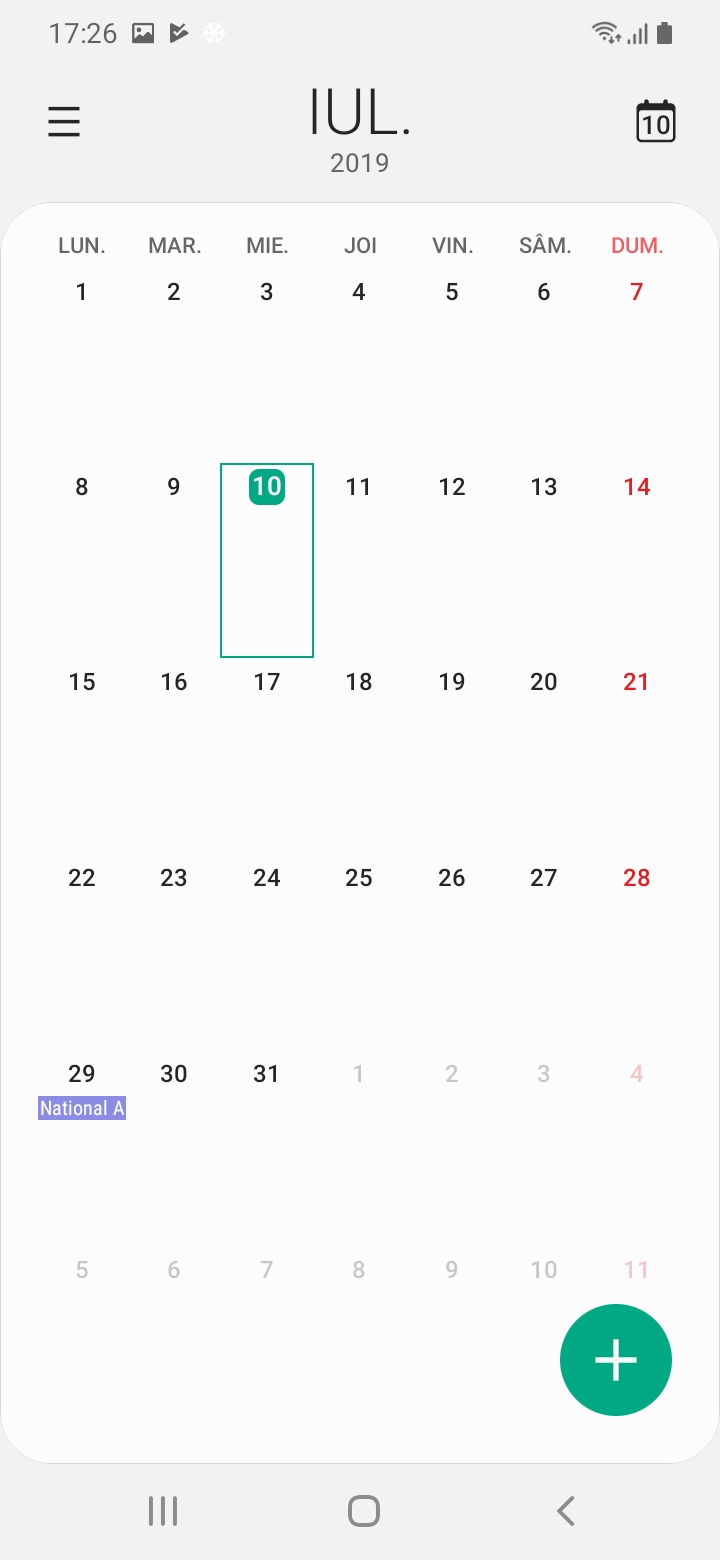Open the National A event on July 29
Screen dimensions: 720x1560
click(x=82, y=1108)
